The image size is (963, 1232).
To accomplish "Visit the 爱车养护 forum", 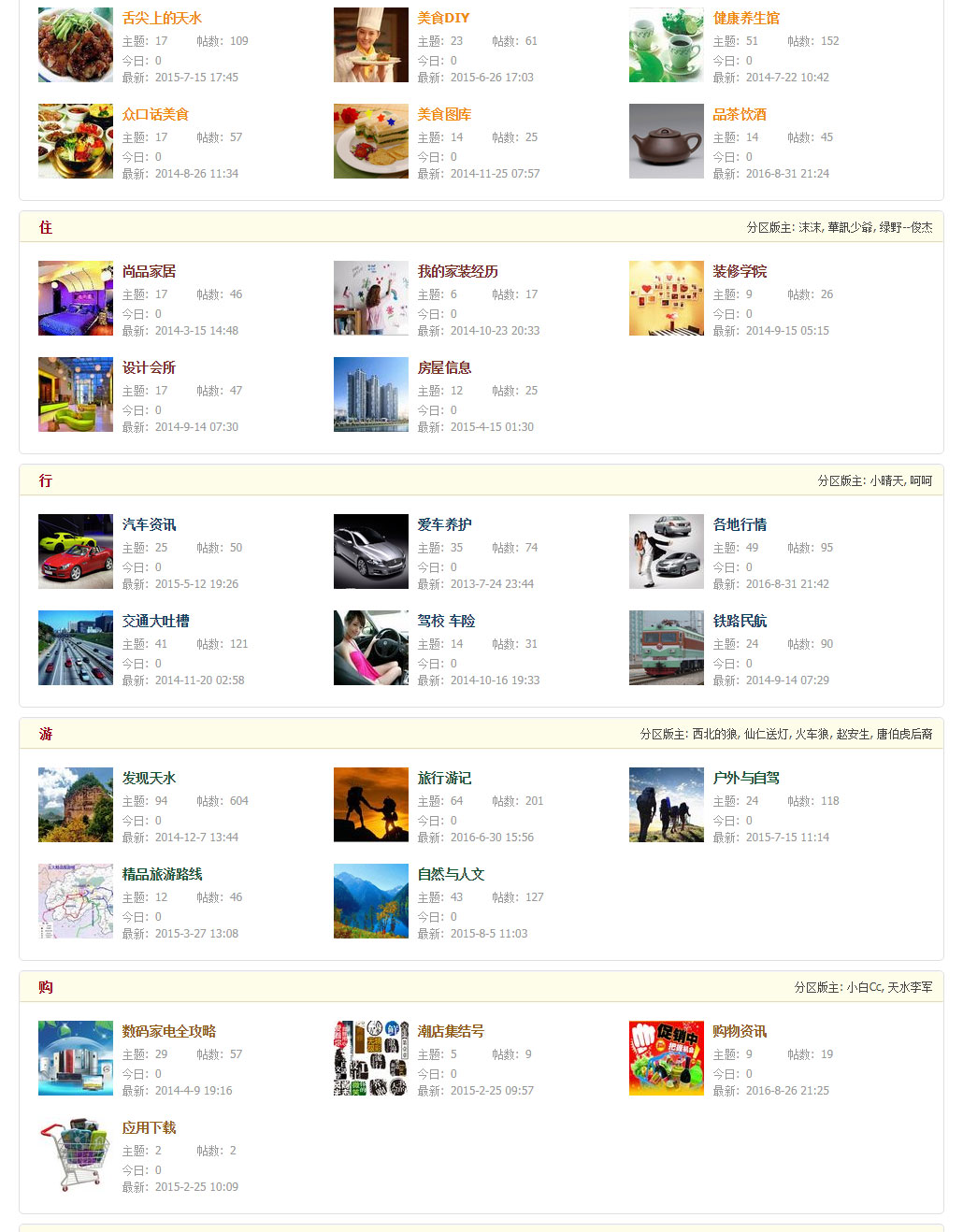I will click(x=444, y=524).
